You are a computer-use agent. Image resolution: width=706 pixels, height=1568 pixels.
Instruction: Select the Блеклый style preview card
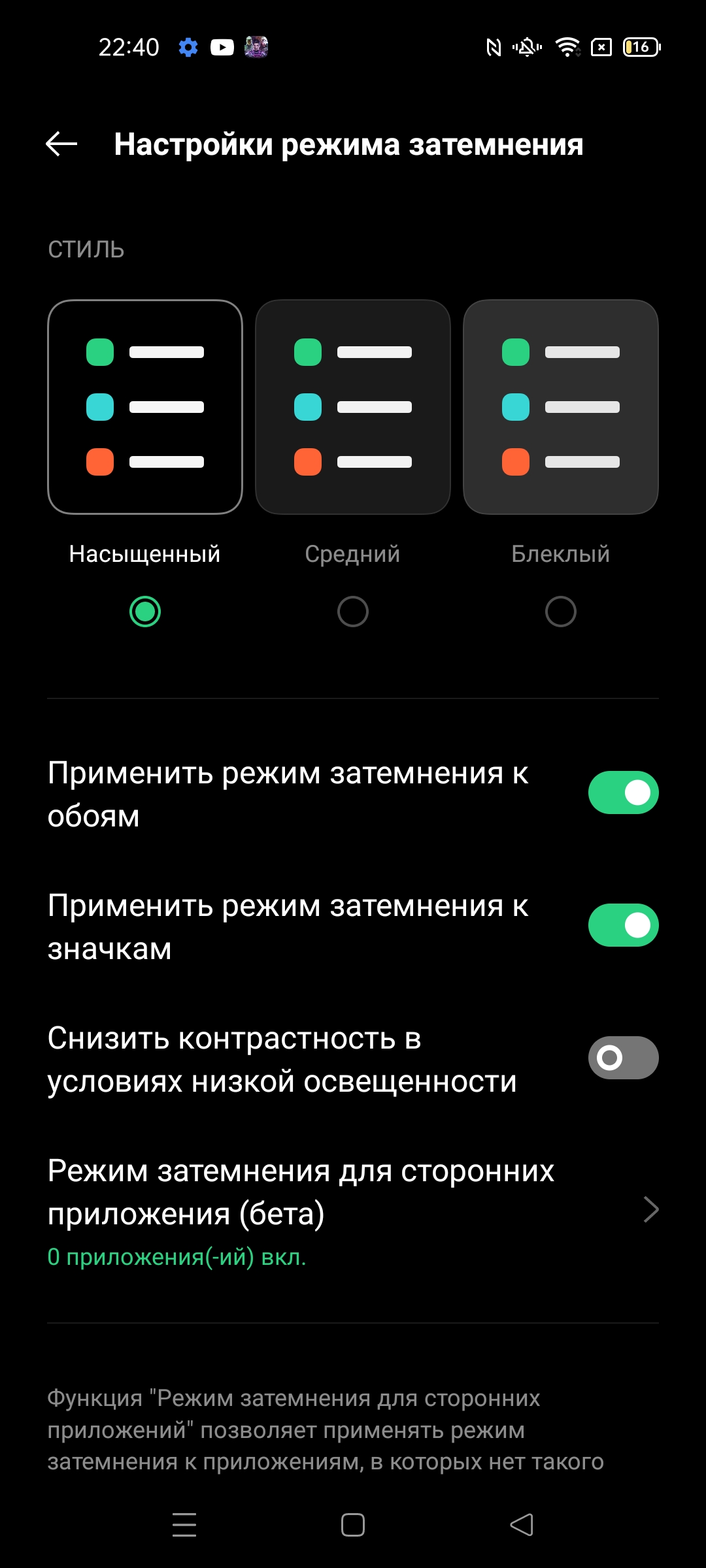pyautogui.click(x=561, y=407)
